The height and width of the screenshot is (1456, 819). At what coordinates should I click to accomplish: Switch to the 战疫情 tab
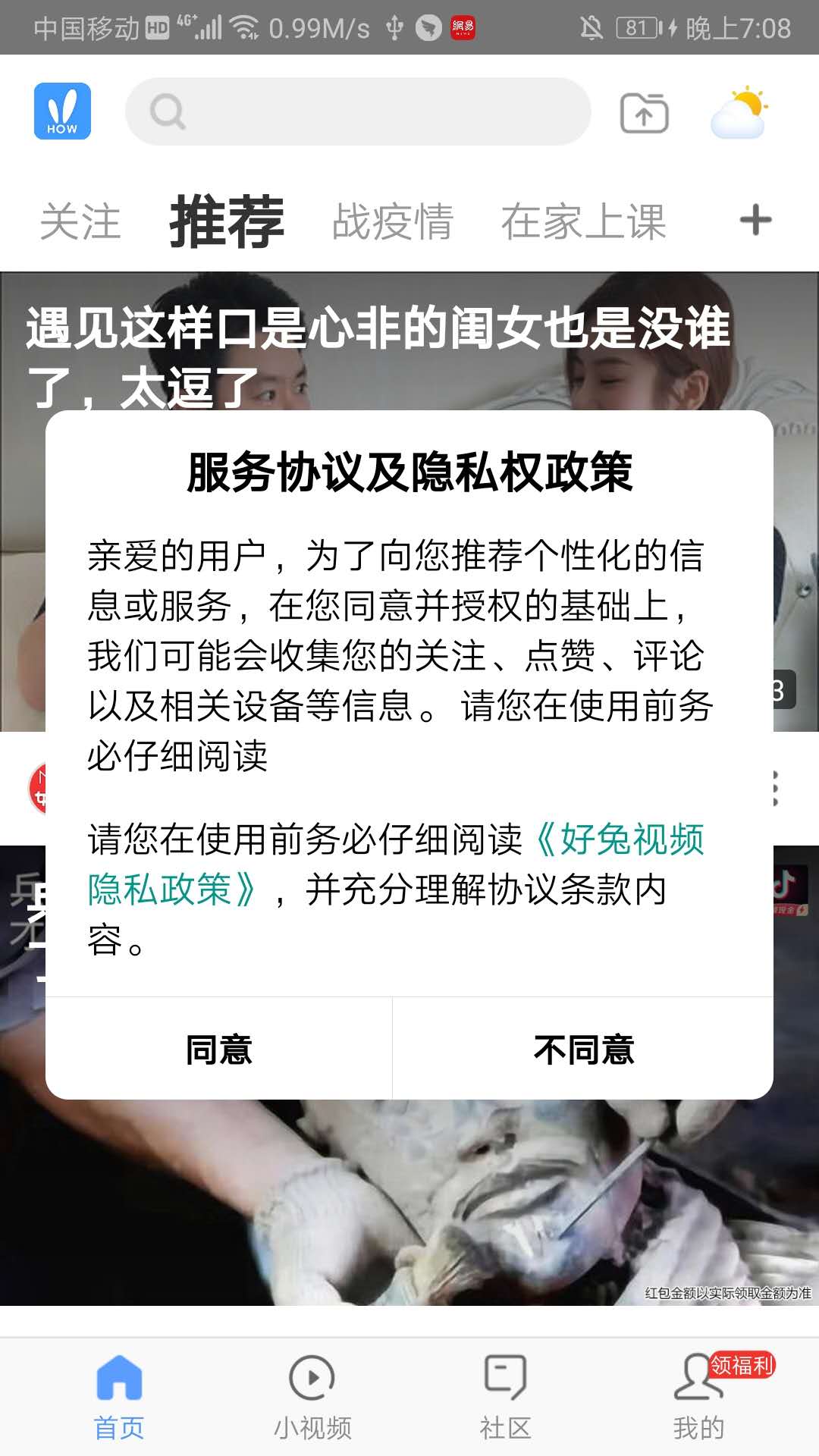pyautogui.click(x=393, y=221)
